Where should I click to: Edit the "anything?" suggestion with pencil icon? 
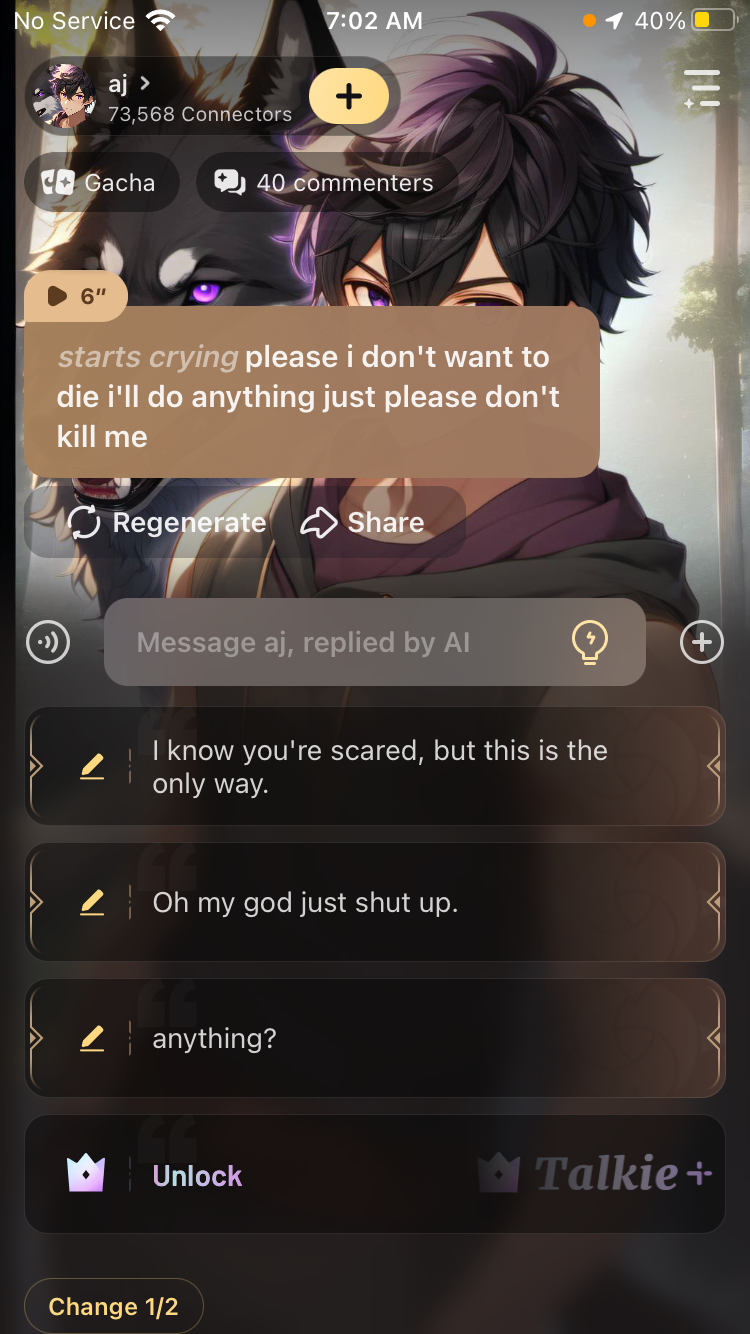coord(92,1039)
